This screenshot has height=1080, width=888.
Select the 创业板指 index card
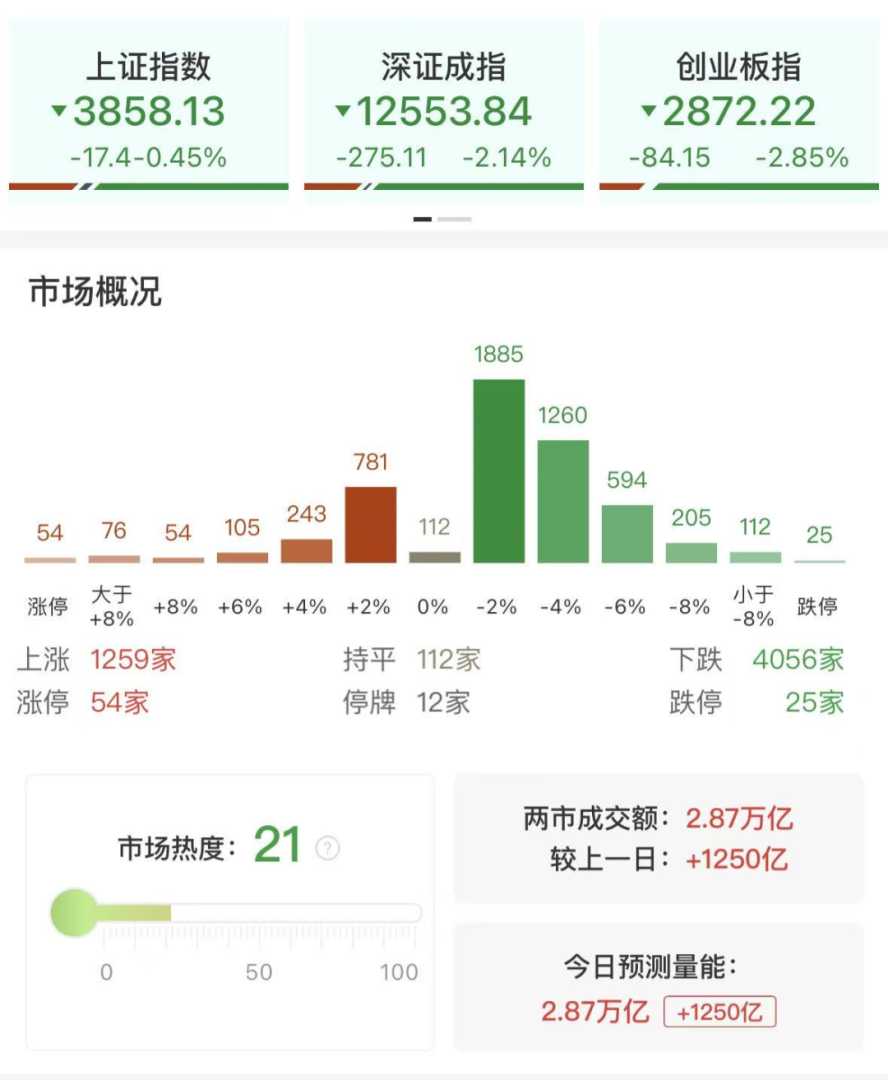click(738, 110)
